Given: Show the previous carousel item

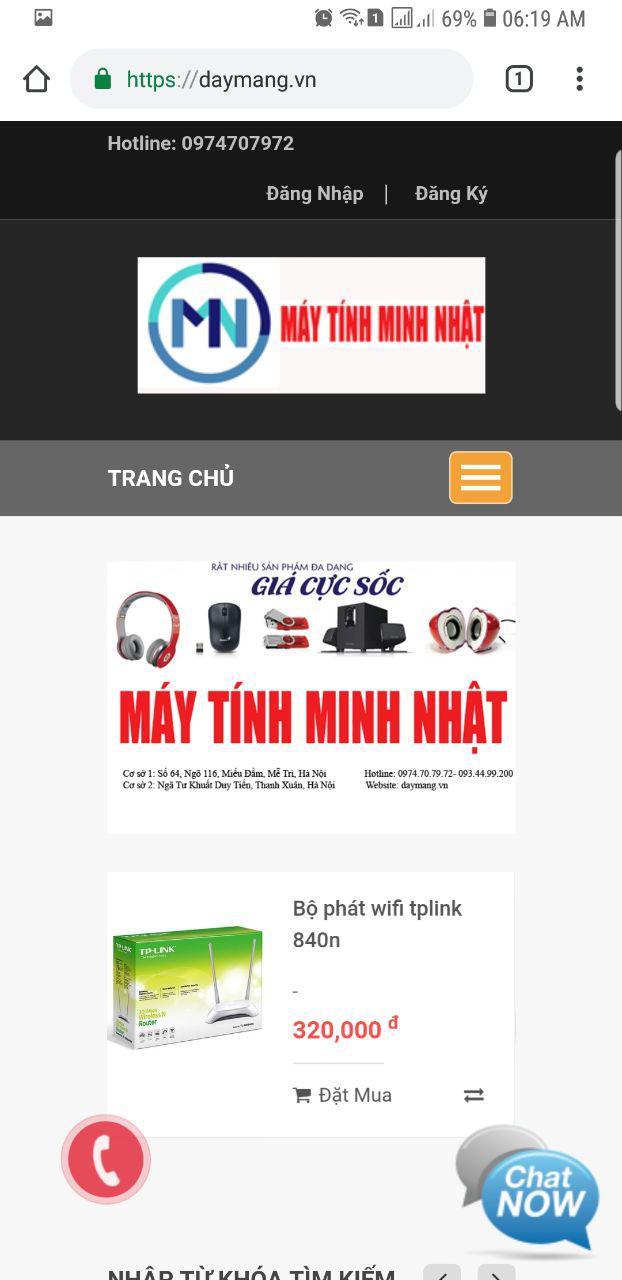Looking at the screenshot, I should coord(442,1274).
